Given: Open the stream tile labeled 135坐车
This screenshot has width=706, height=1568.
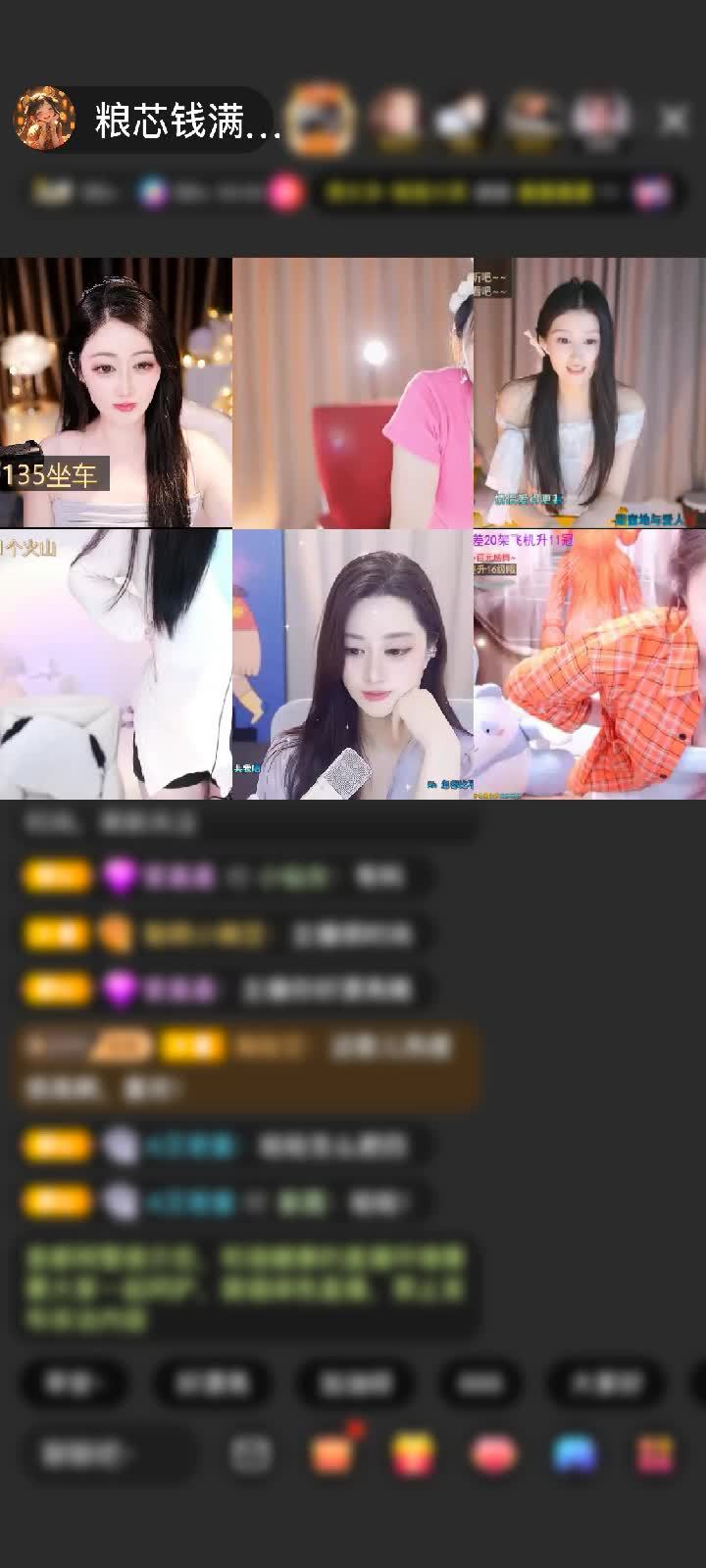Looking at the screenshot, I should click(x=116, y=392).
